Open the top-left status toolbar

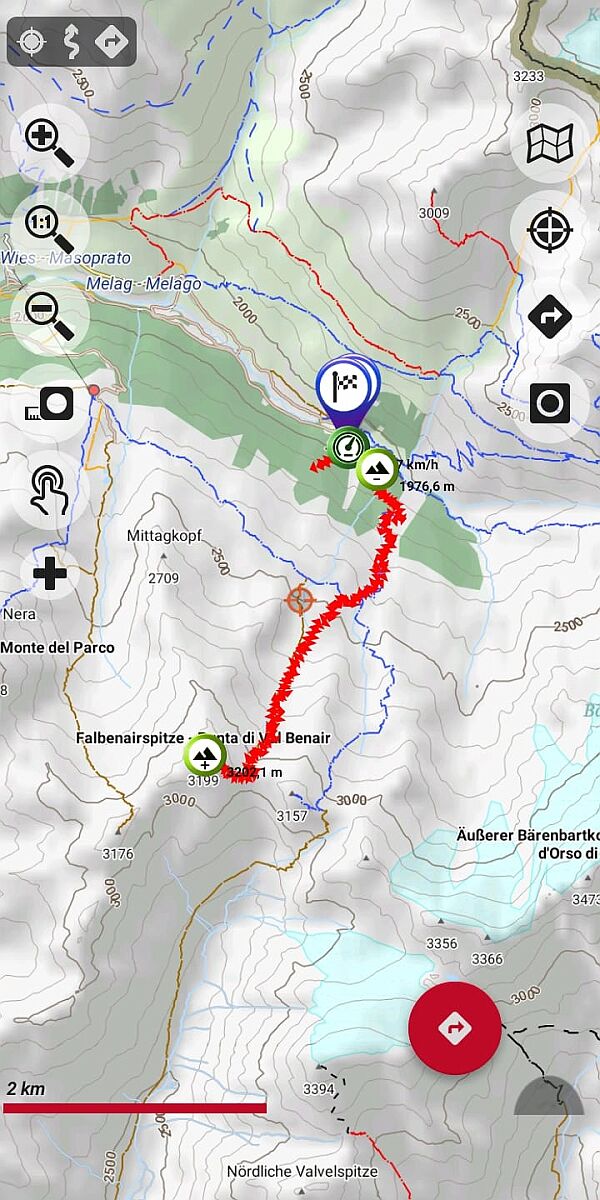point(72,42)
